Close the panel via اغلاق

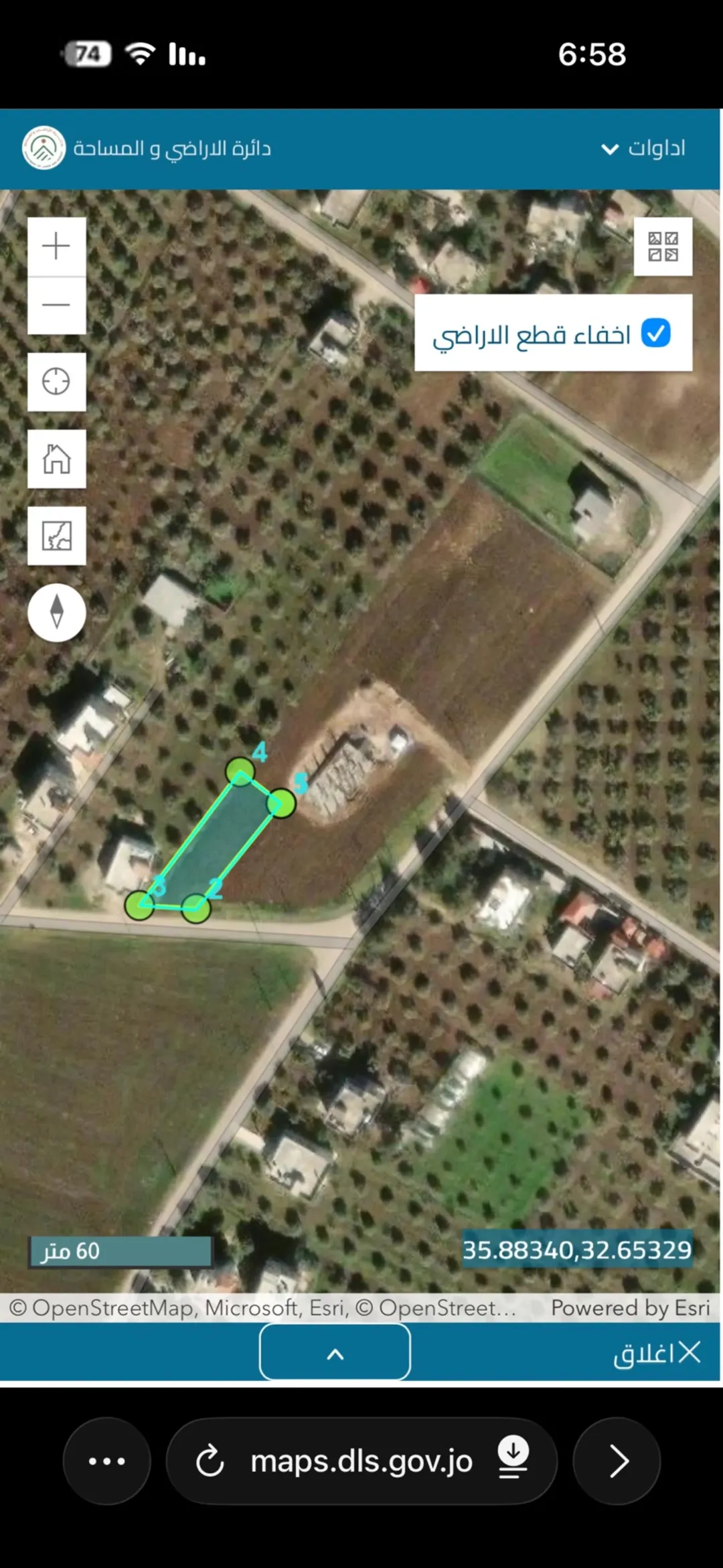657,1352
